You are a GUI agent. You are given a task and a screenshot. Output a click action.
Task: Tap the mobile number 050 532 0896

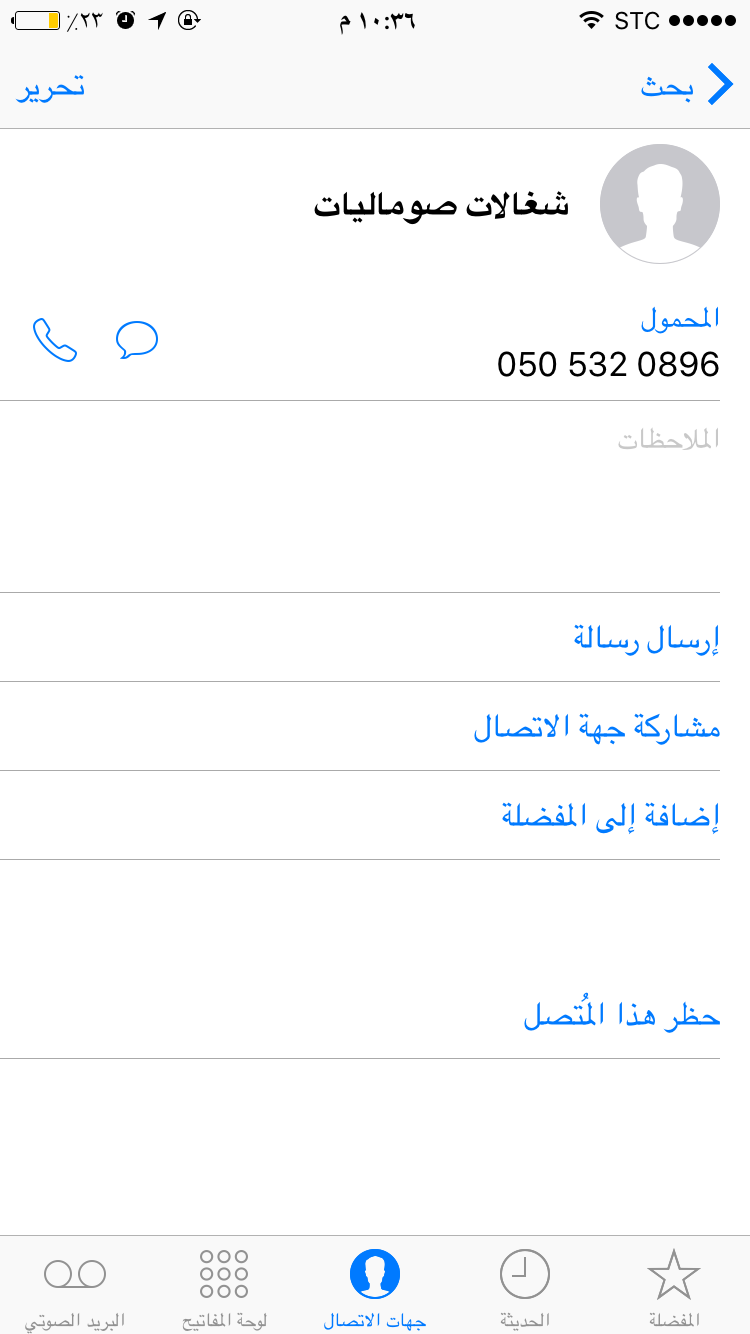[x=608, y=364]
